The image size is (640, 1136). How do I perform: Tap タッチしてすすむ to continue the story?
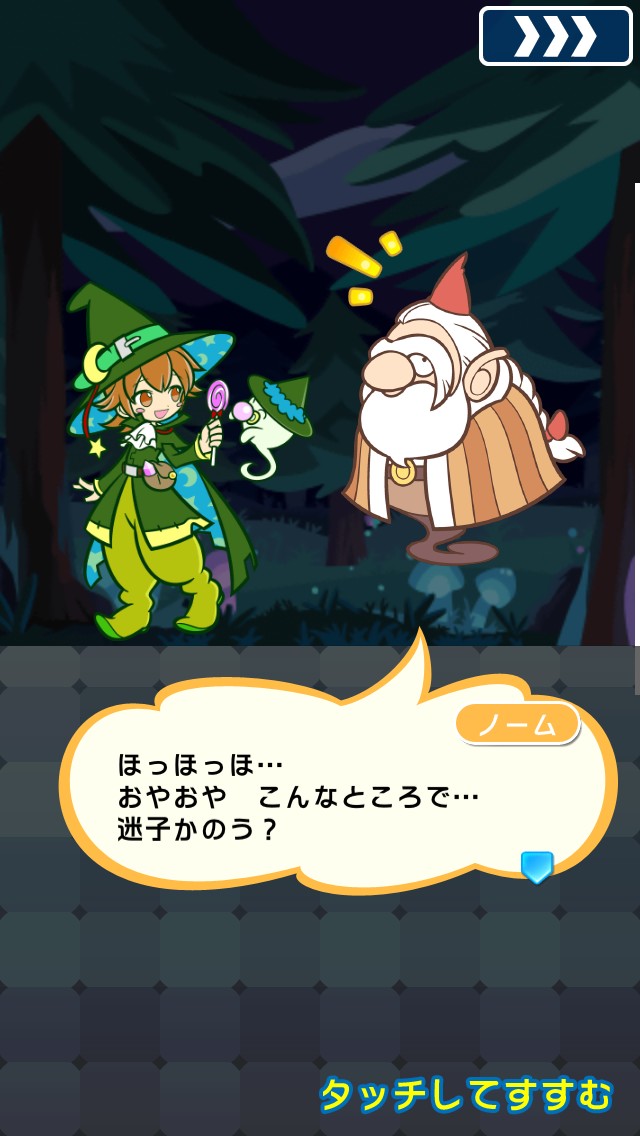(465, 1095)
